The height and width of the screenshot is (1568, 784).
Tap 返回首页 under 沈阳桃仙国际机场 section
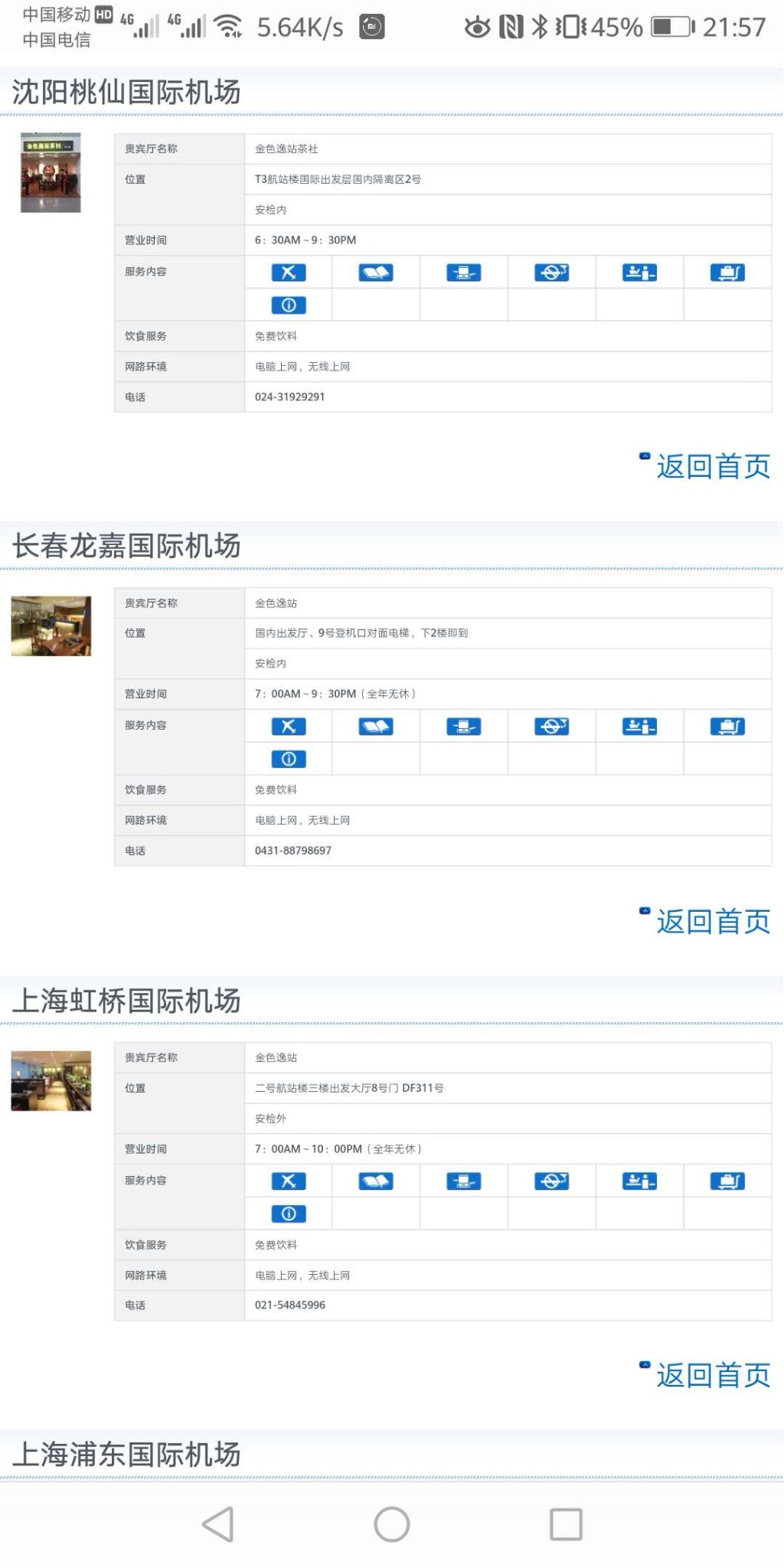click(x=713, y=466)
